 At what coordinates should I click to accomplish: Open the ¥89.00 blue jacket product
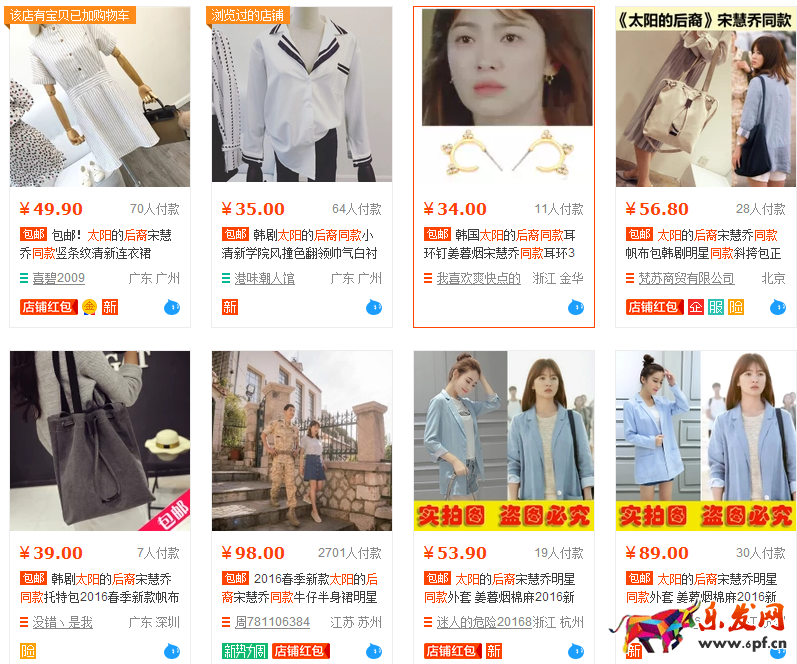coord(705,441)
